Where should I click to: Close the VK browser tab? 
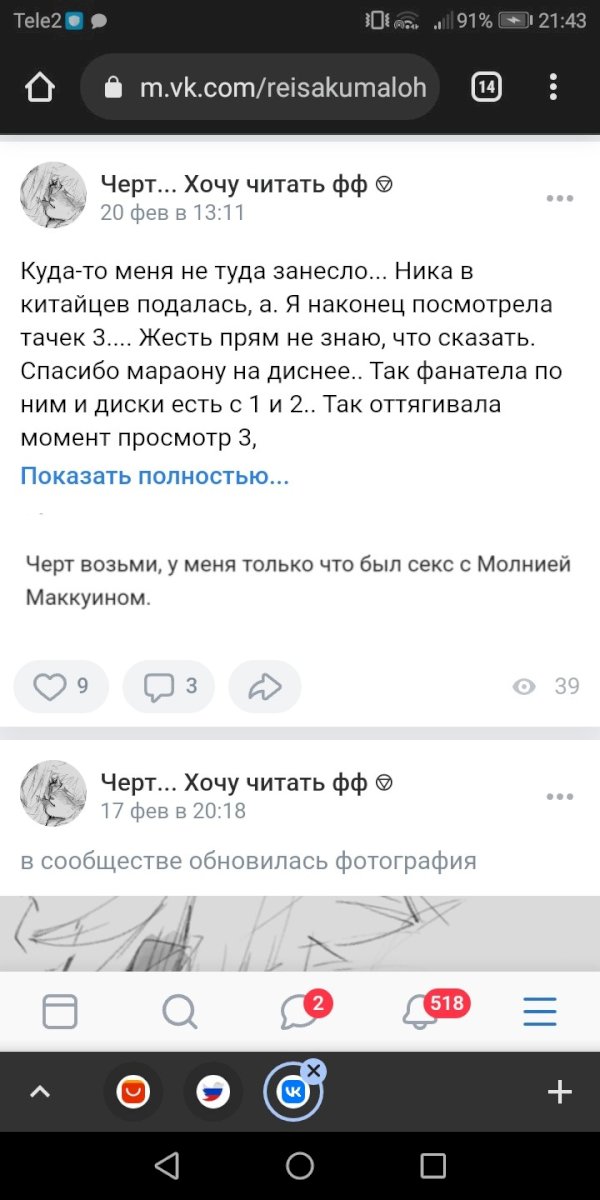(x=313, y=1071)
